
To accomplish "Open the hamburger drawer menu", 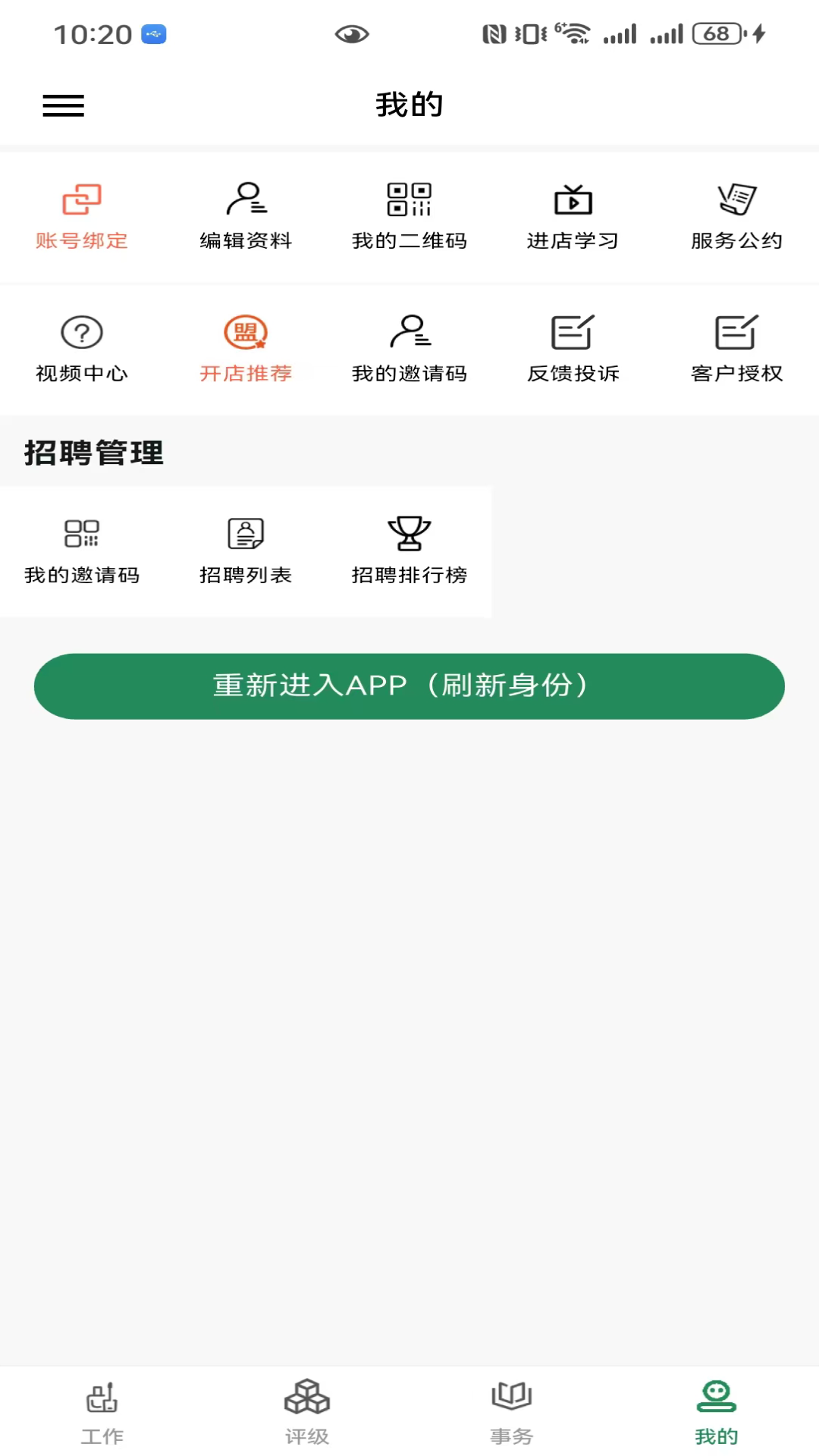I will click(x=63, y=105).
